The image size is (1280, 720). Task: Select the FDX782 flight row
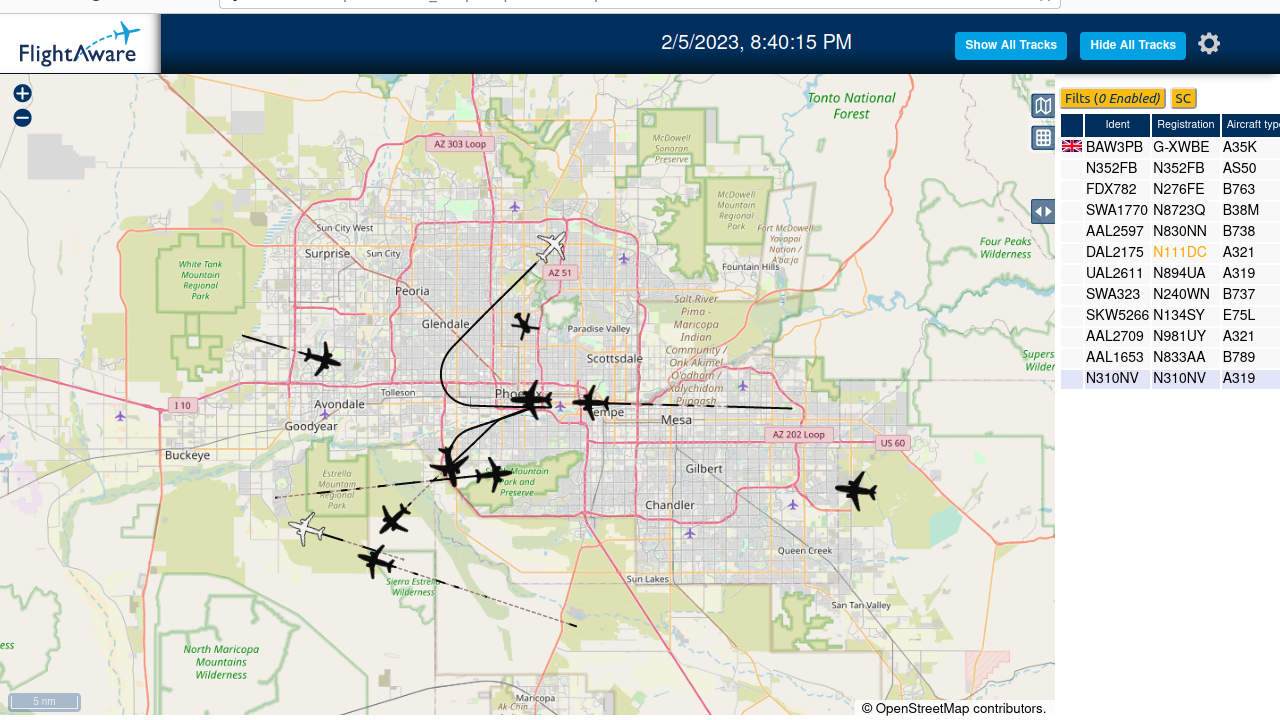pyautogui.click(x=1170, y=189)
